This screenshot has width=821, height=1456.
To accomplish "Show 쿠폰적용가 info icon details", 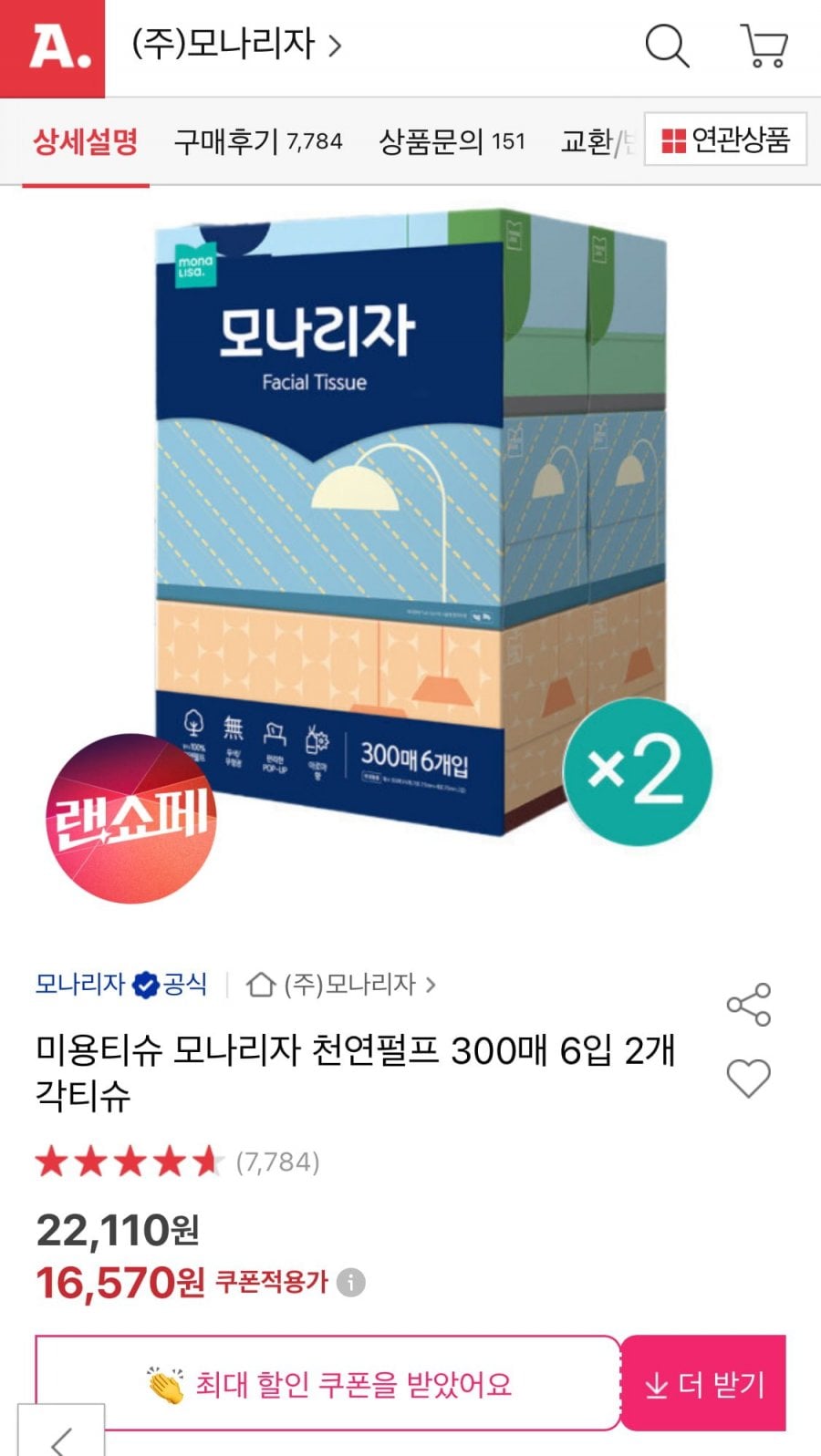I will coord(351,1283).
